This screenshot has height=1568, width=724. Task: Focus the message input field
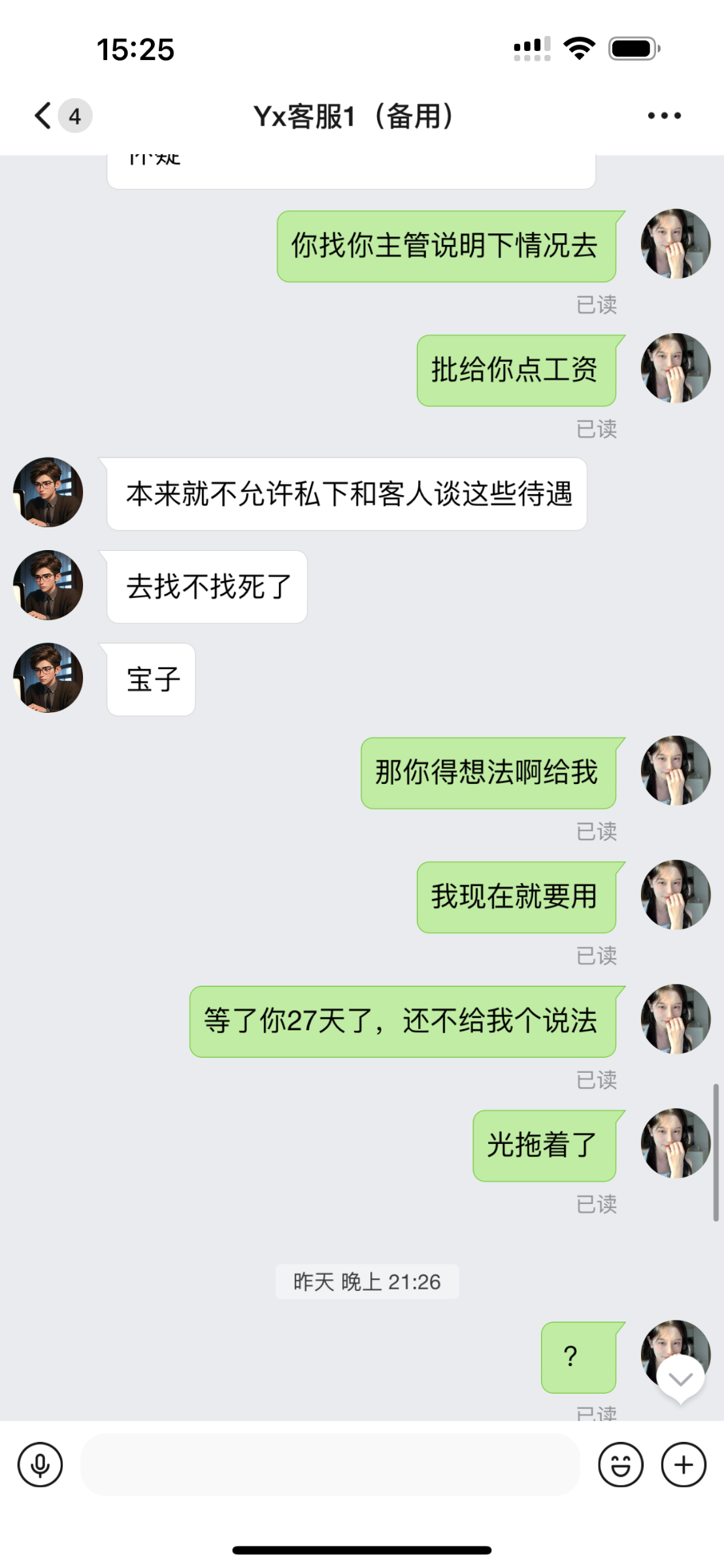(330, 1465)
